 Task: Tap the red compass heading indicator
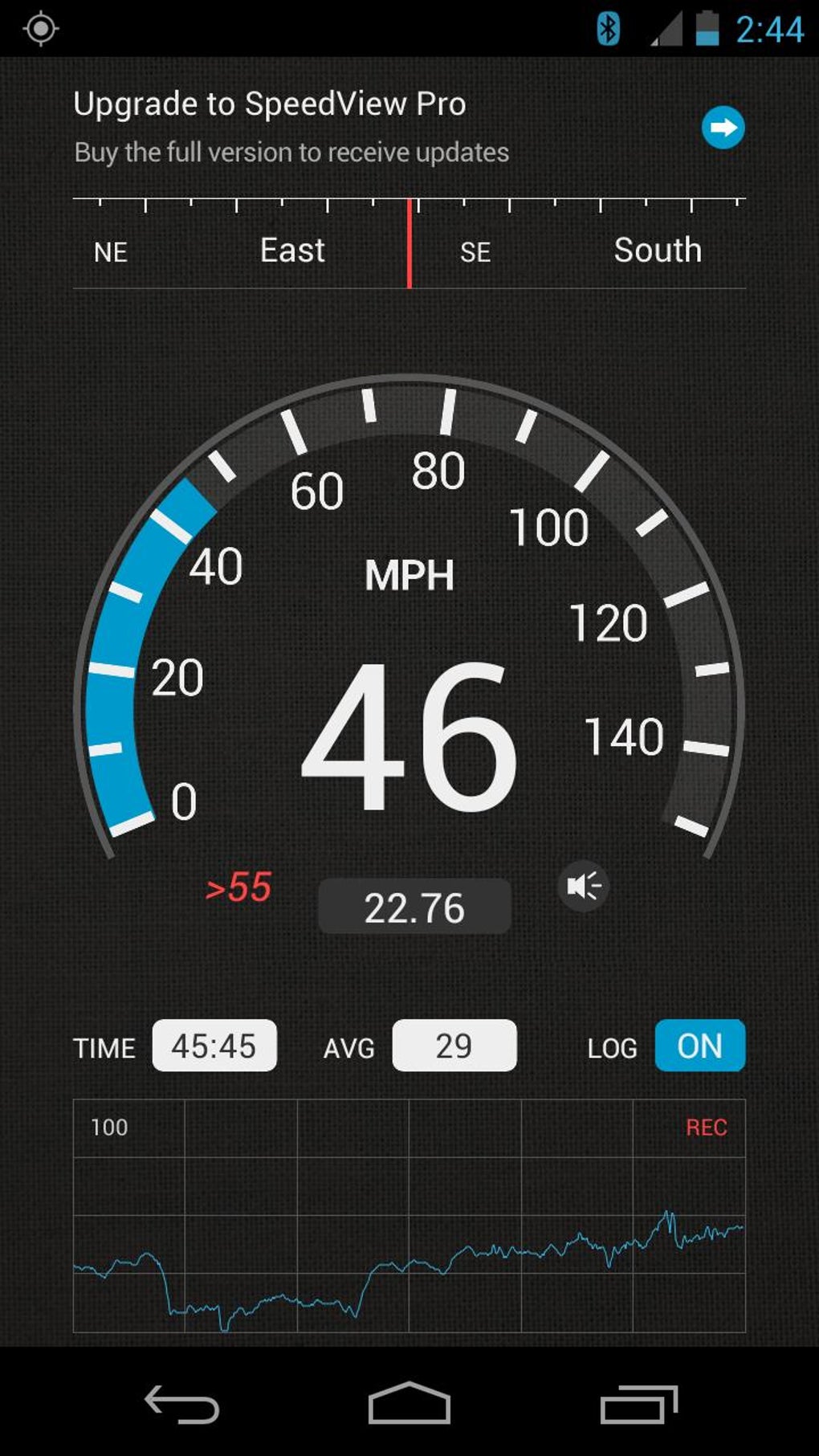tap(409, 243)
